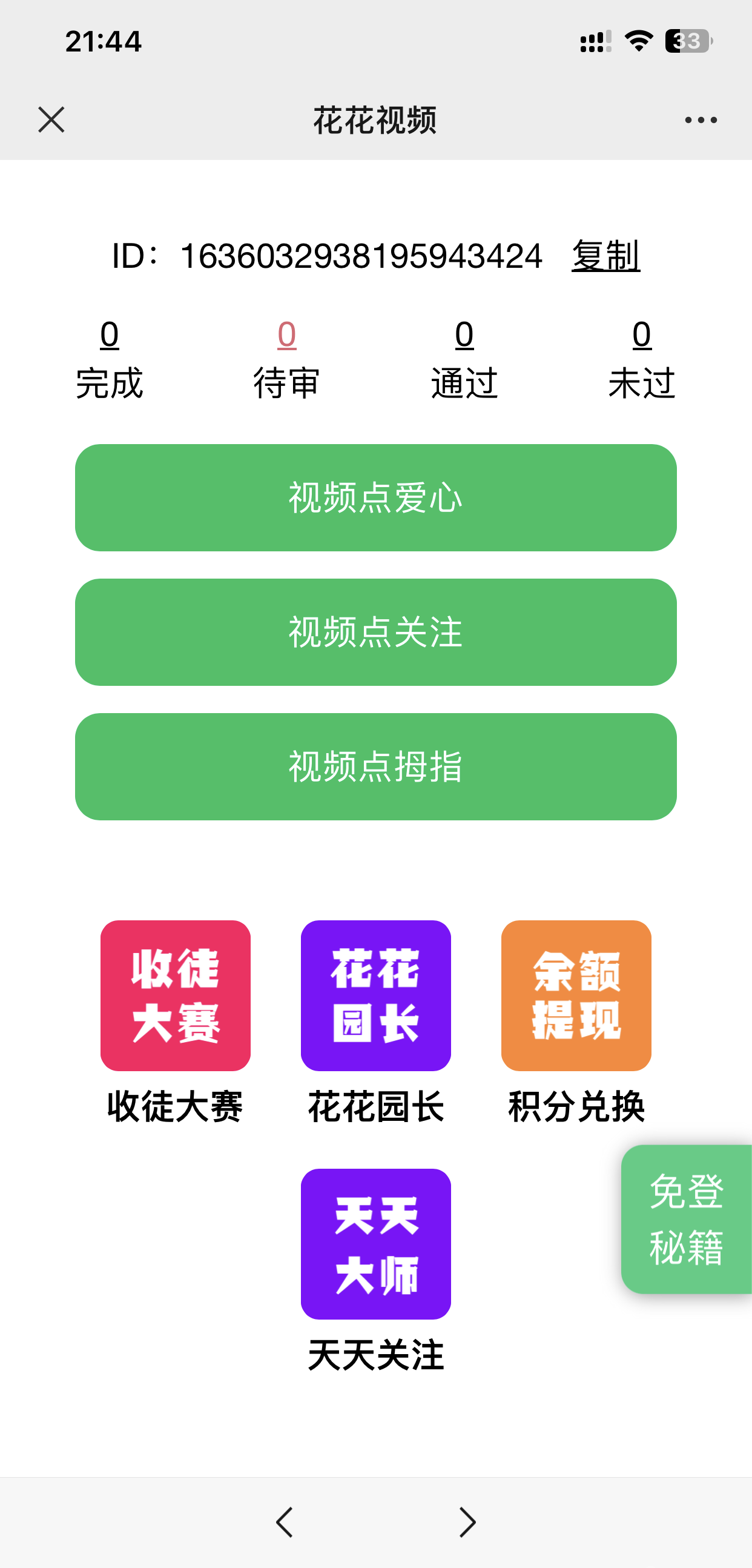Open 积分兑换 points exchange
This screenshot has height=1568, width=752.
[x=576, y=996]
